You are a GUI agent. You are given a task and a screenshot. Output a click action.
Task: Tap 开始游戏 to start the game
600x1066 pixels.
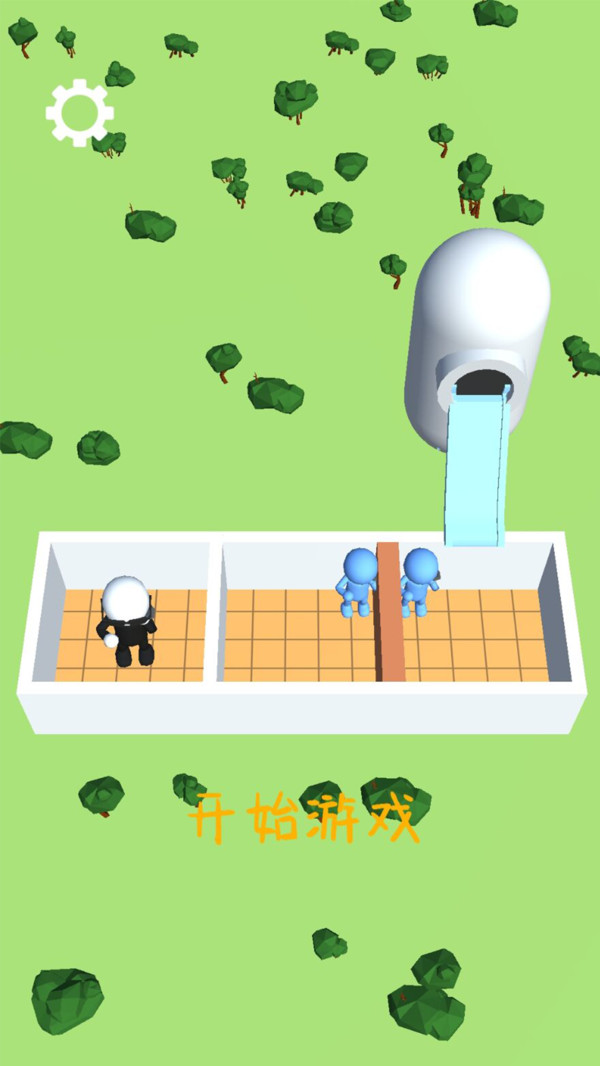click(303, 820)
